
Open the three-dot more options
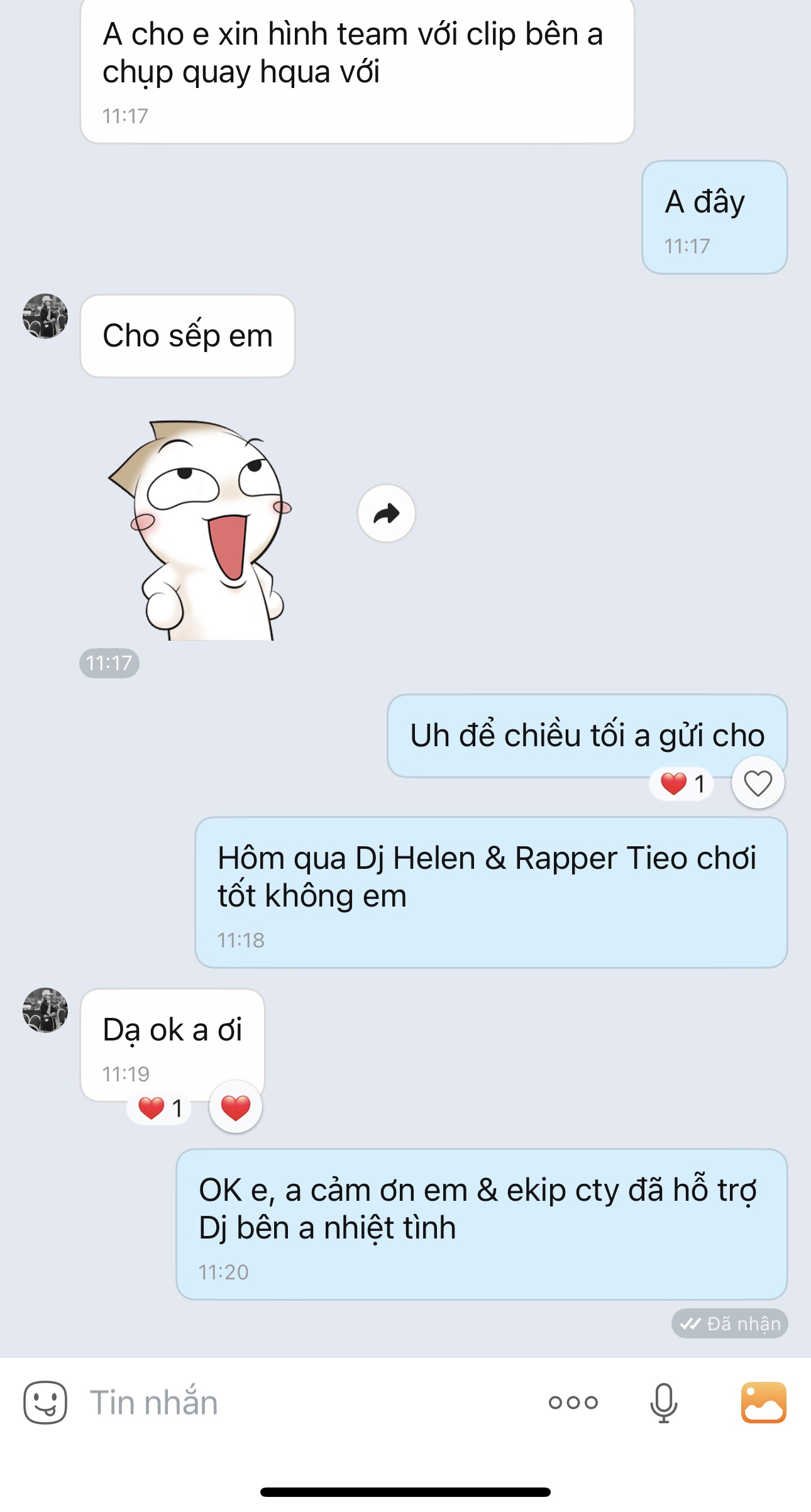(573, 1402)
